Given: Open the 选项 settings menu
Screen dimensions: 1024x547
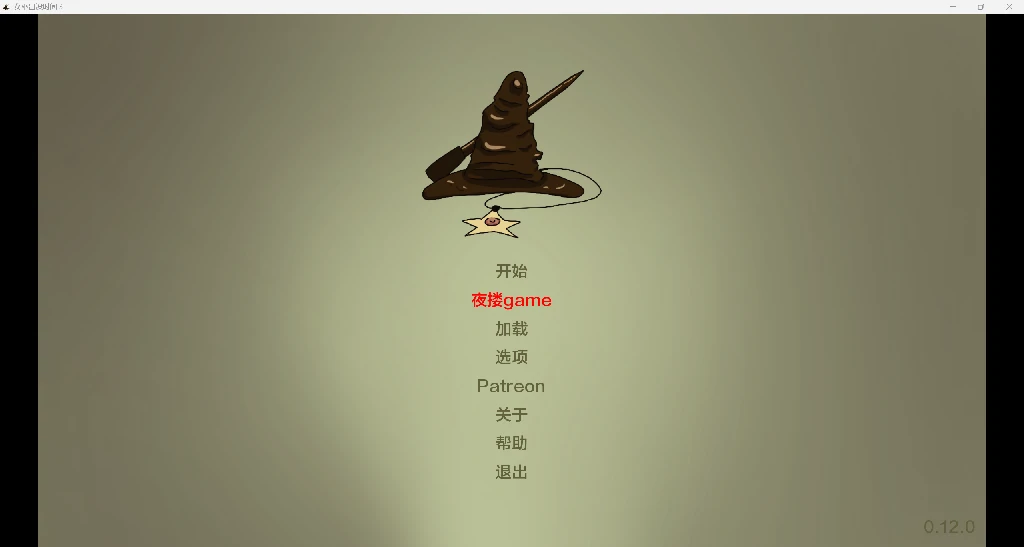Looking at the screenshot, I should [x=511, y=357].
